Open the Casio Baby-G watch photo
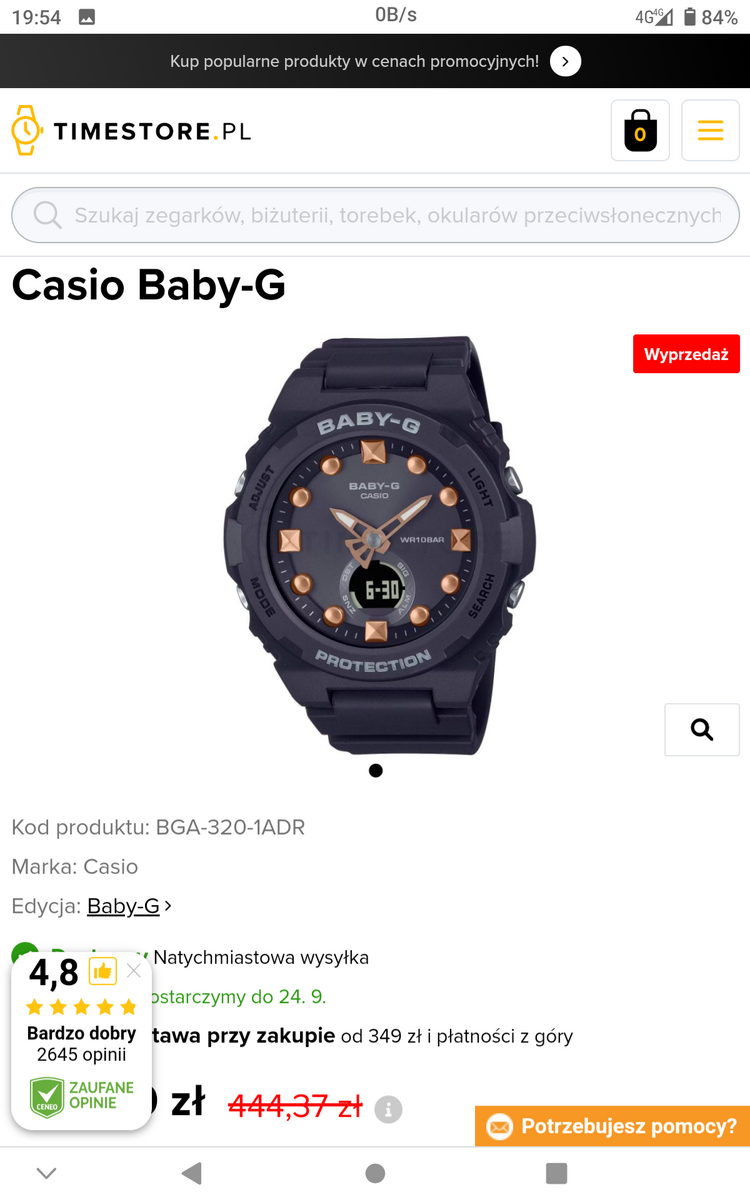The width and height of the screenshot is (750, 1200). click(378, 545)
